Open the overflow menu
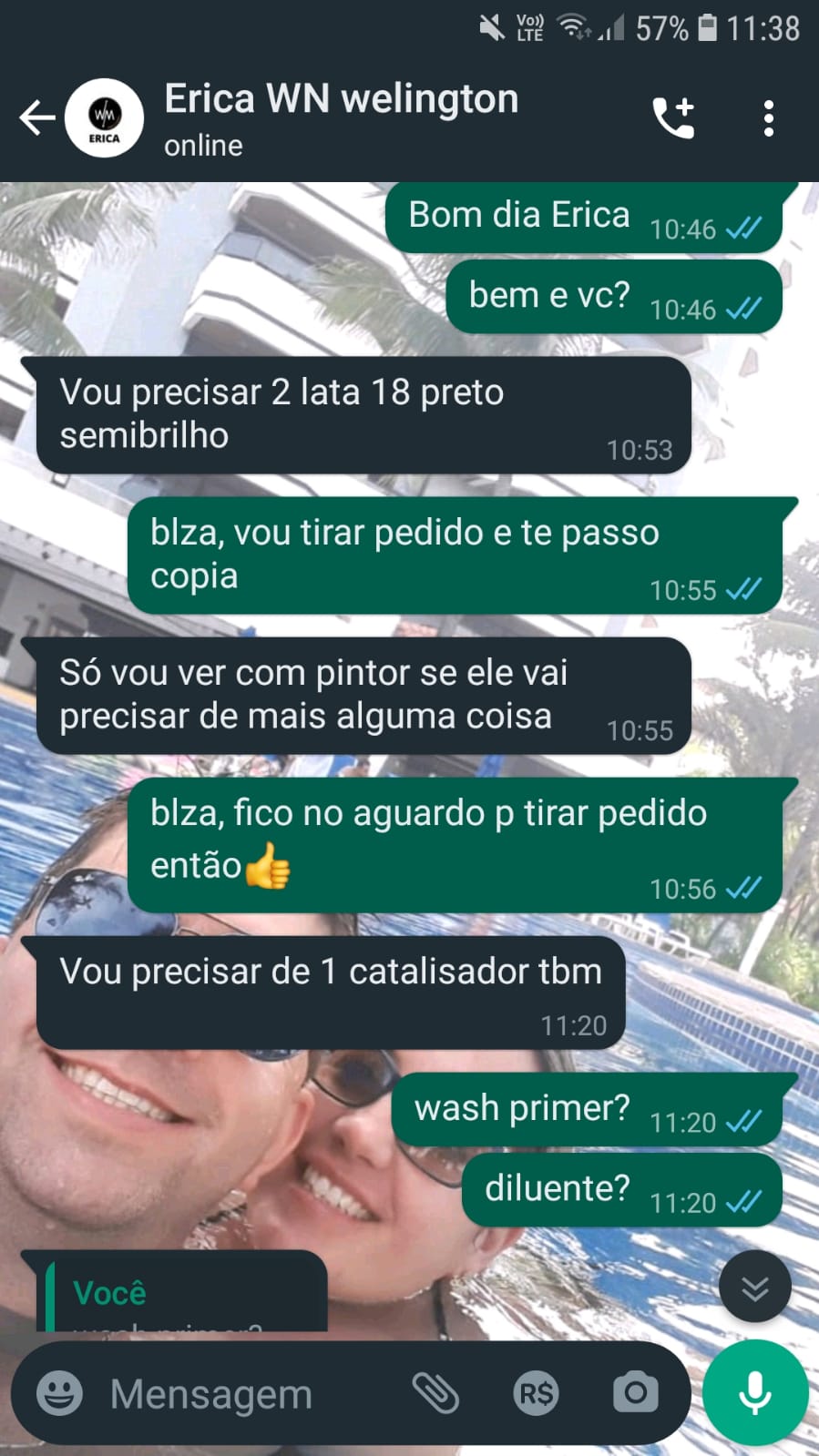819x1456 pixels. tap(768, 118)
